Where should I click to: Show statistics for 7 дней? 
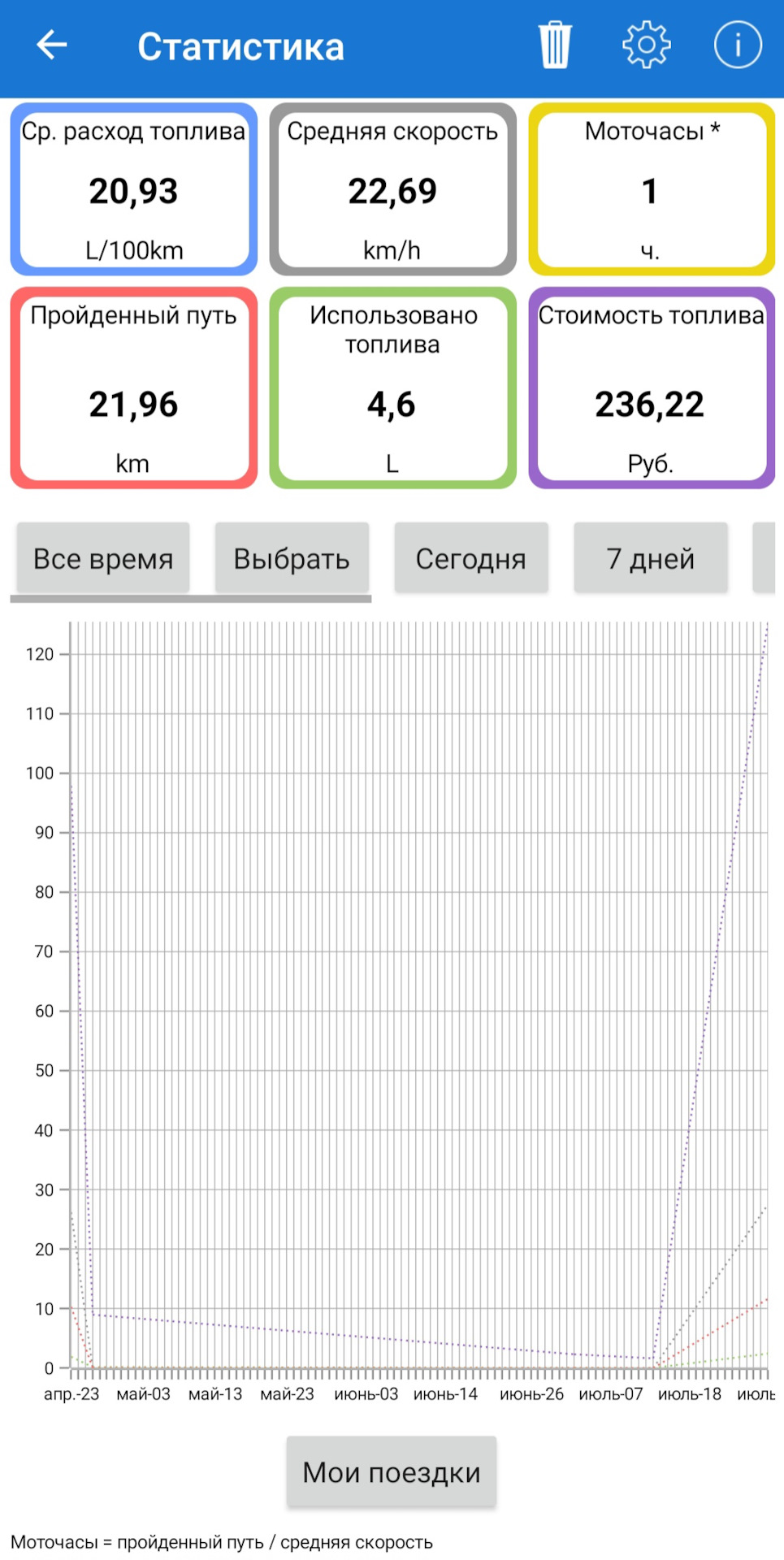(651, 558)
